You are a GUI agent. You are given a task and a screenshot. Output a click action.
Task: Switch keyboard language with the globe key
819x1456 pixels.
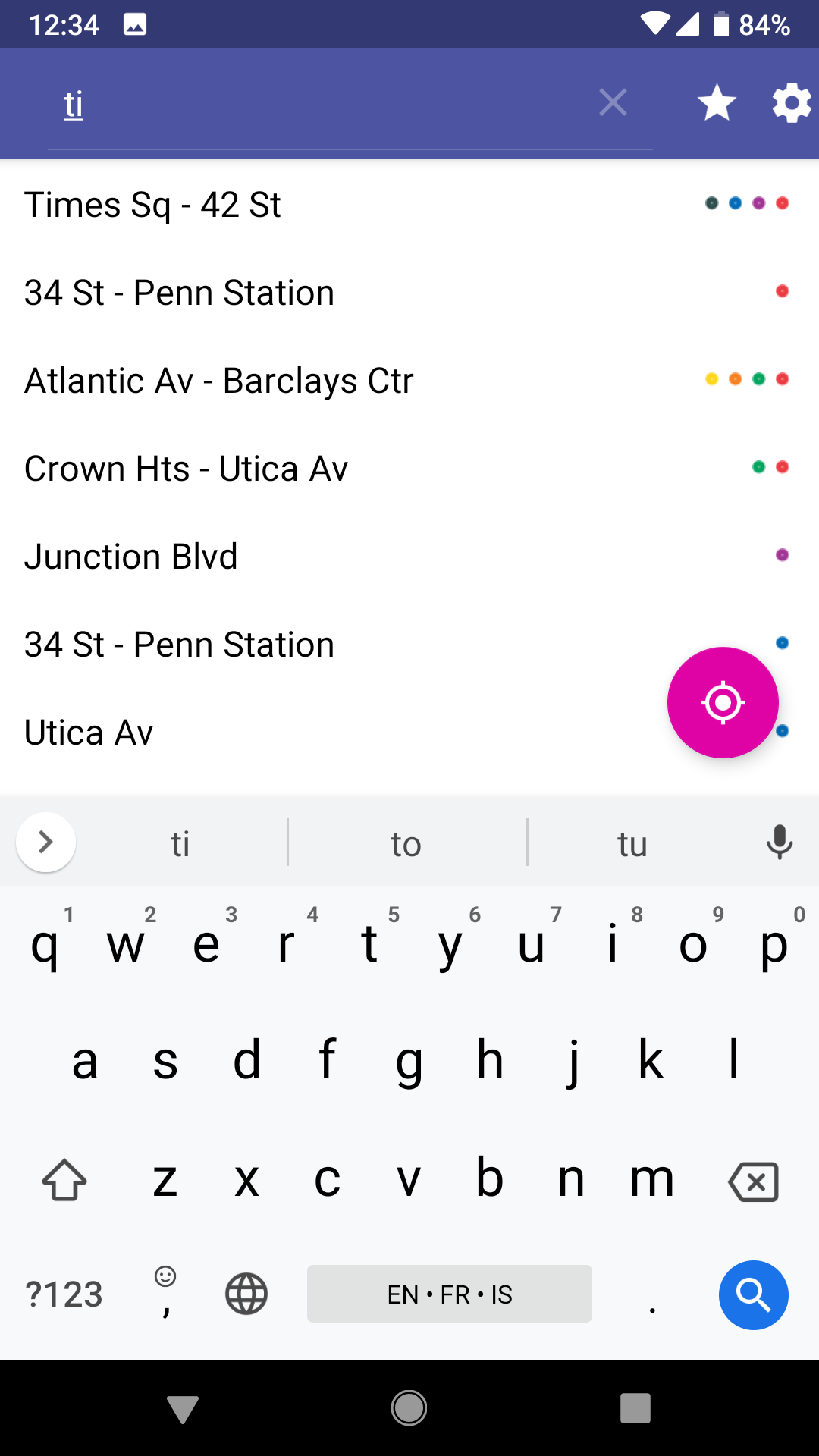tap(246, 1294)
